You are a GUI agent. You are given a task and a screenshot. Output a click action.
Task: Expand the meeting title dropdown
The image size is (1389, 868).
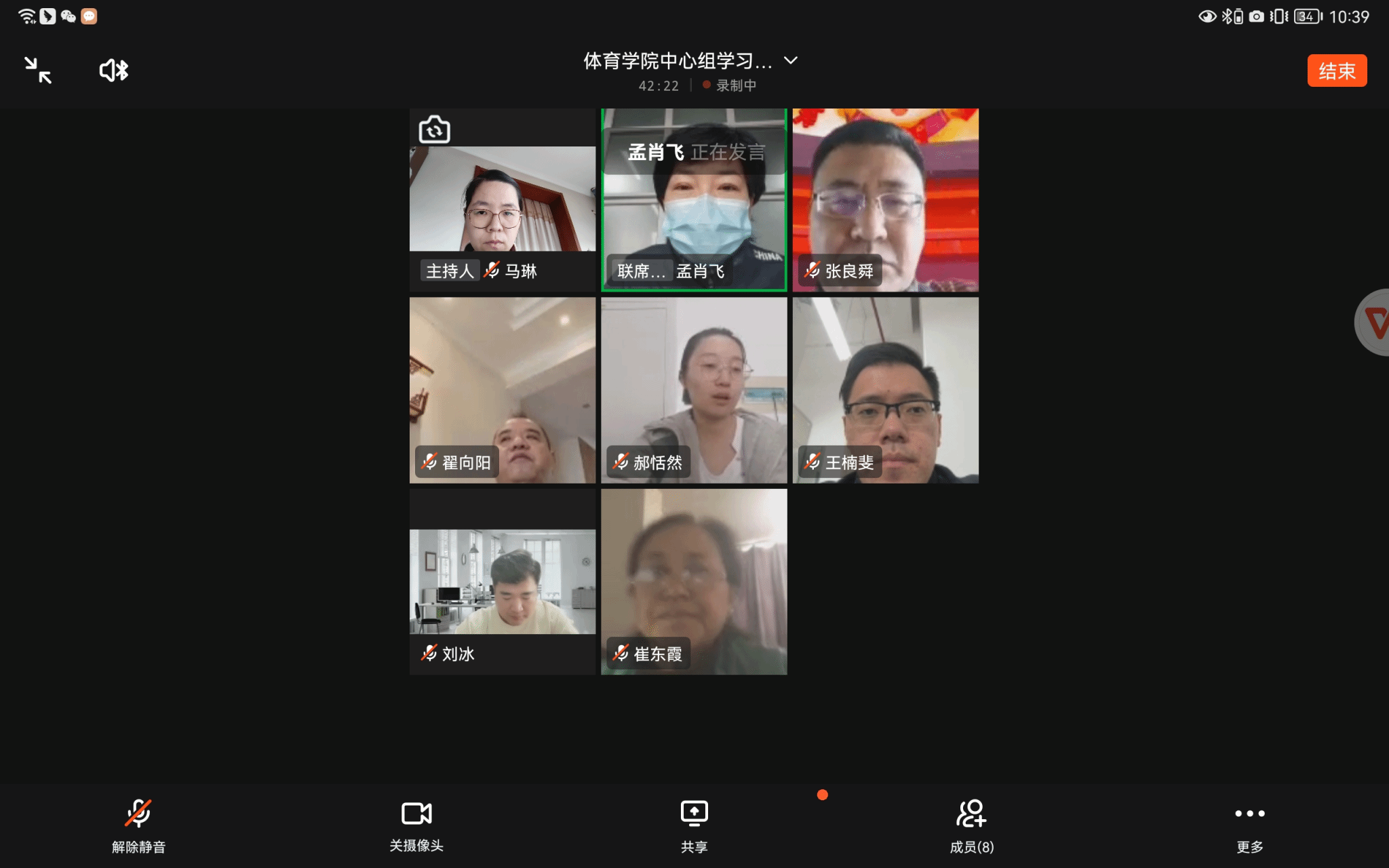[791, 60]
